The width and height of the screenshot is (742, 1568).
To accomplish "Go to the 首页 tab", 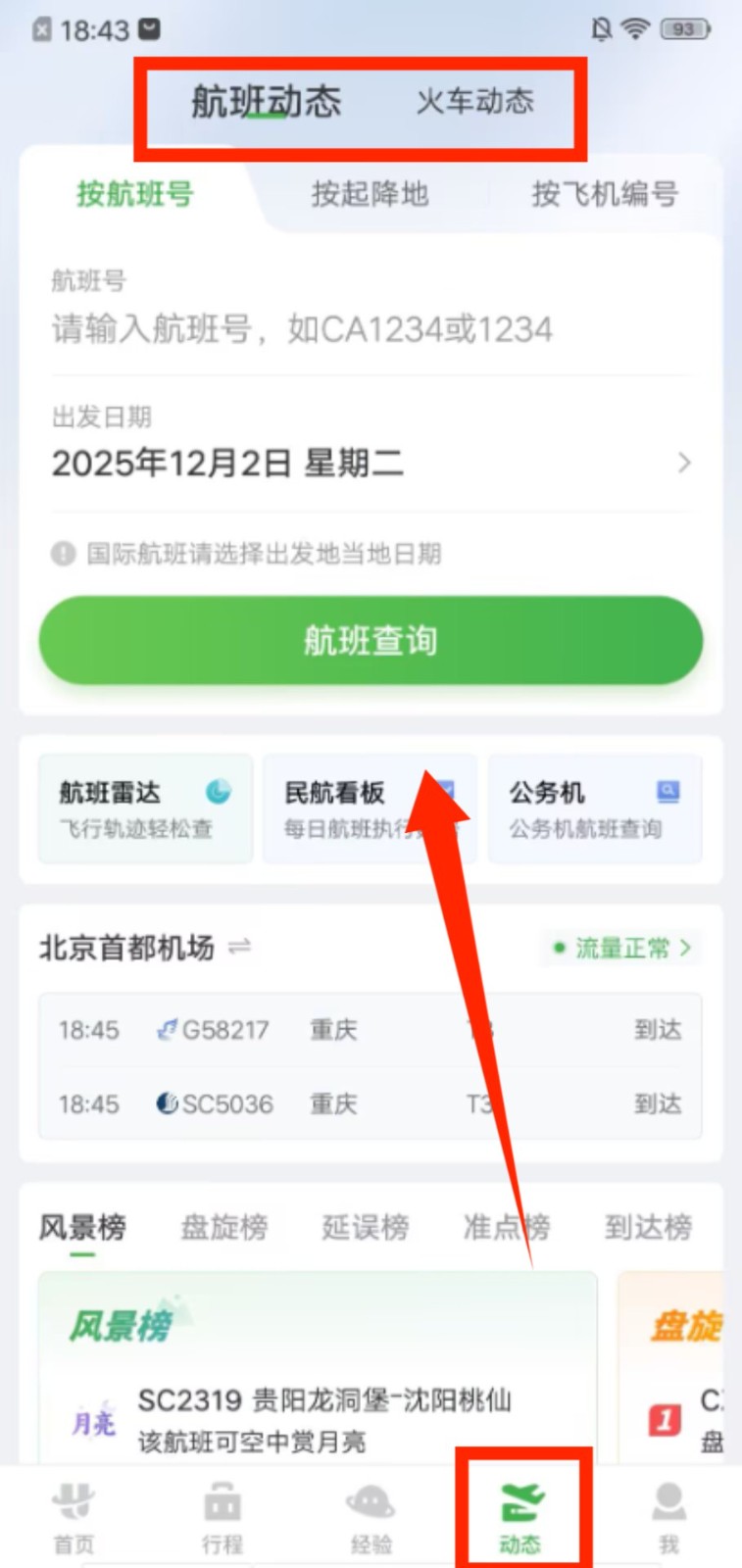I will click(x=74, y=1517).
